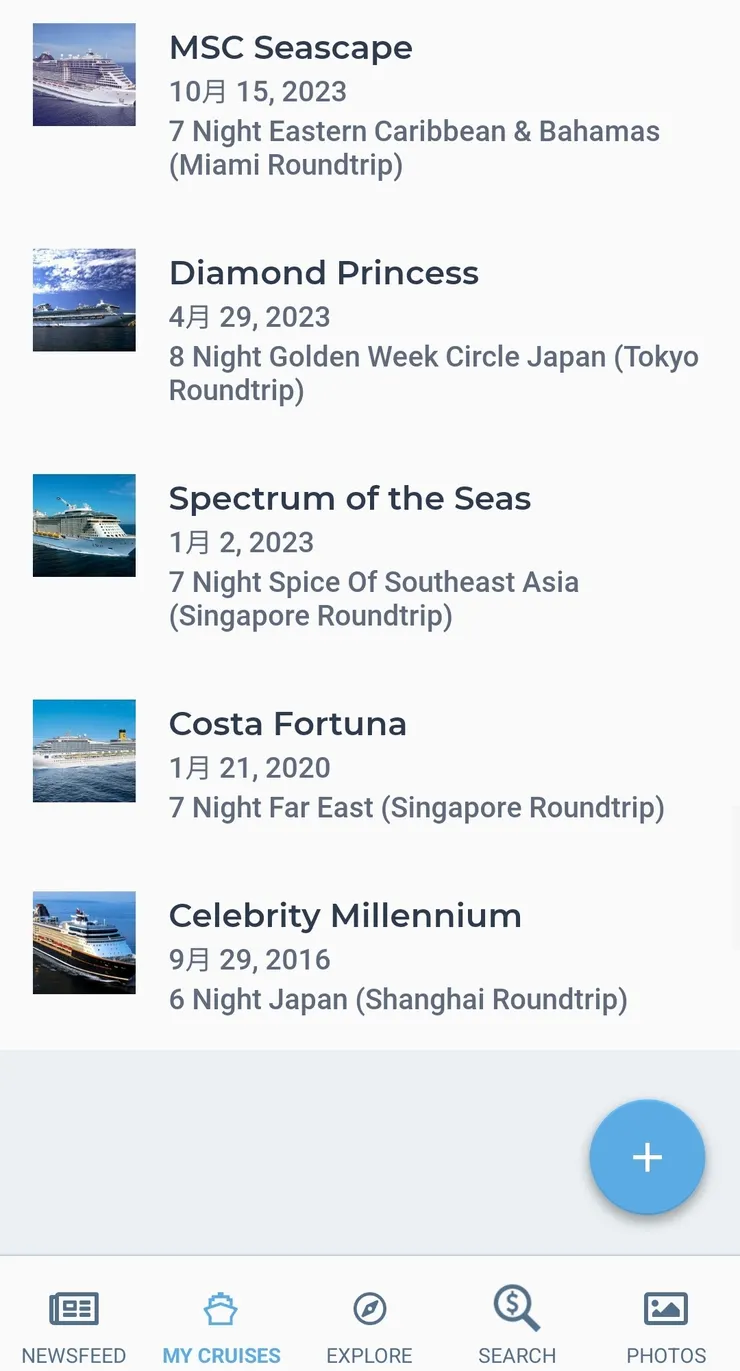Open the MSC Seascape ship thumbnail
The height and width of the screenshot is (1371, 740).
(x=84, y=75)
